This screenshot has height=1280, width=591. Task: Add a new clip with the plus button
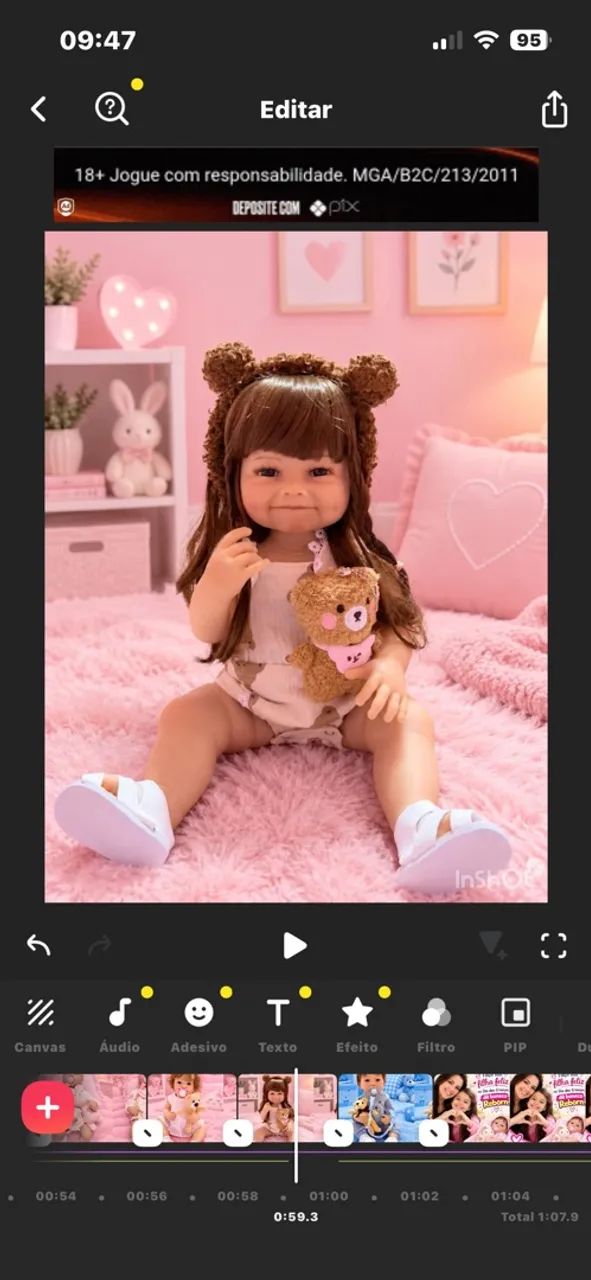click(x=48, y=1107)
